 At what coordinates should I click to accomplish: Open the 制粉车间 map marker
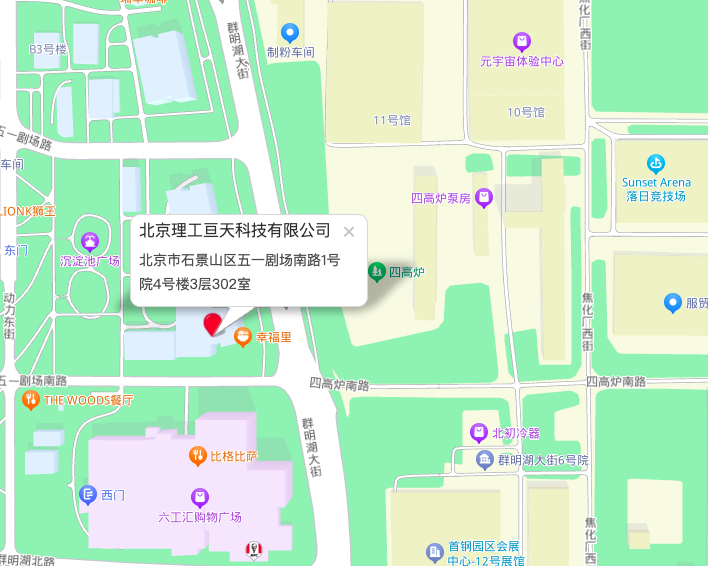(x=290, y=33)
